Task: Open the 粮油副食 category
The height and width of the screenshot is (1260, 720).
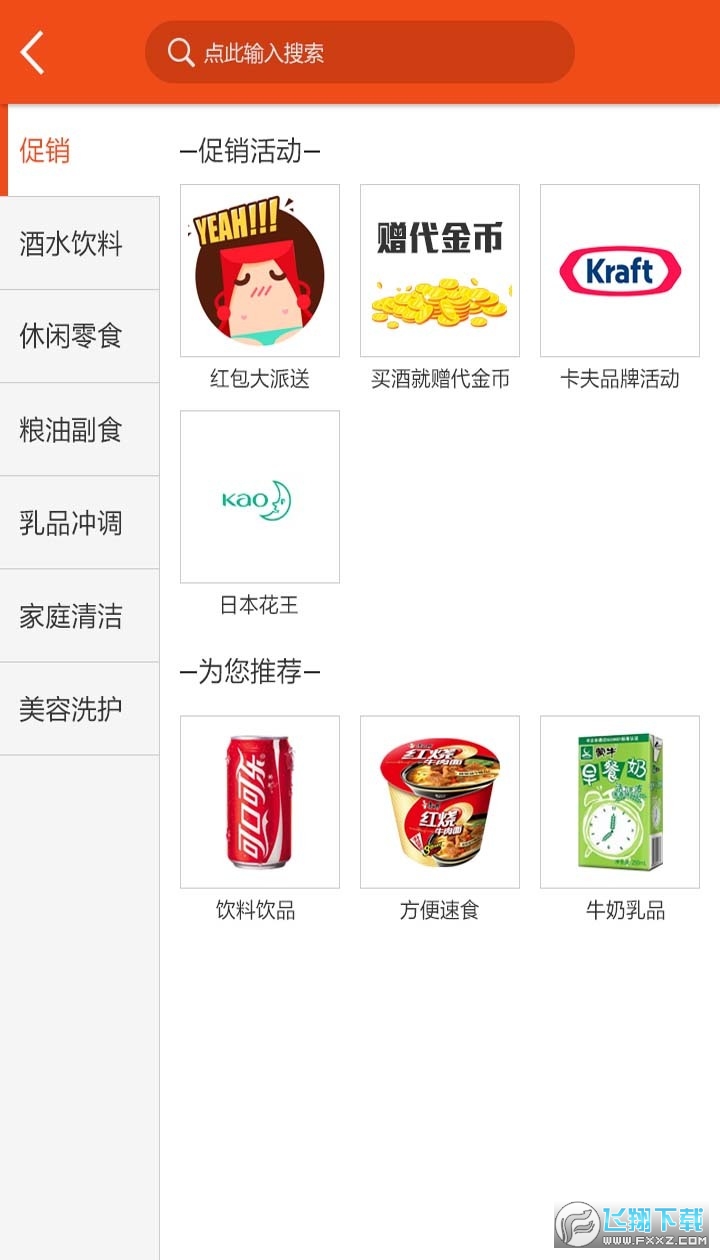Action: 80,430
